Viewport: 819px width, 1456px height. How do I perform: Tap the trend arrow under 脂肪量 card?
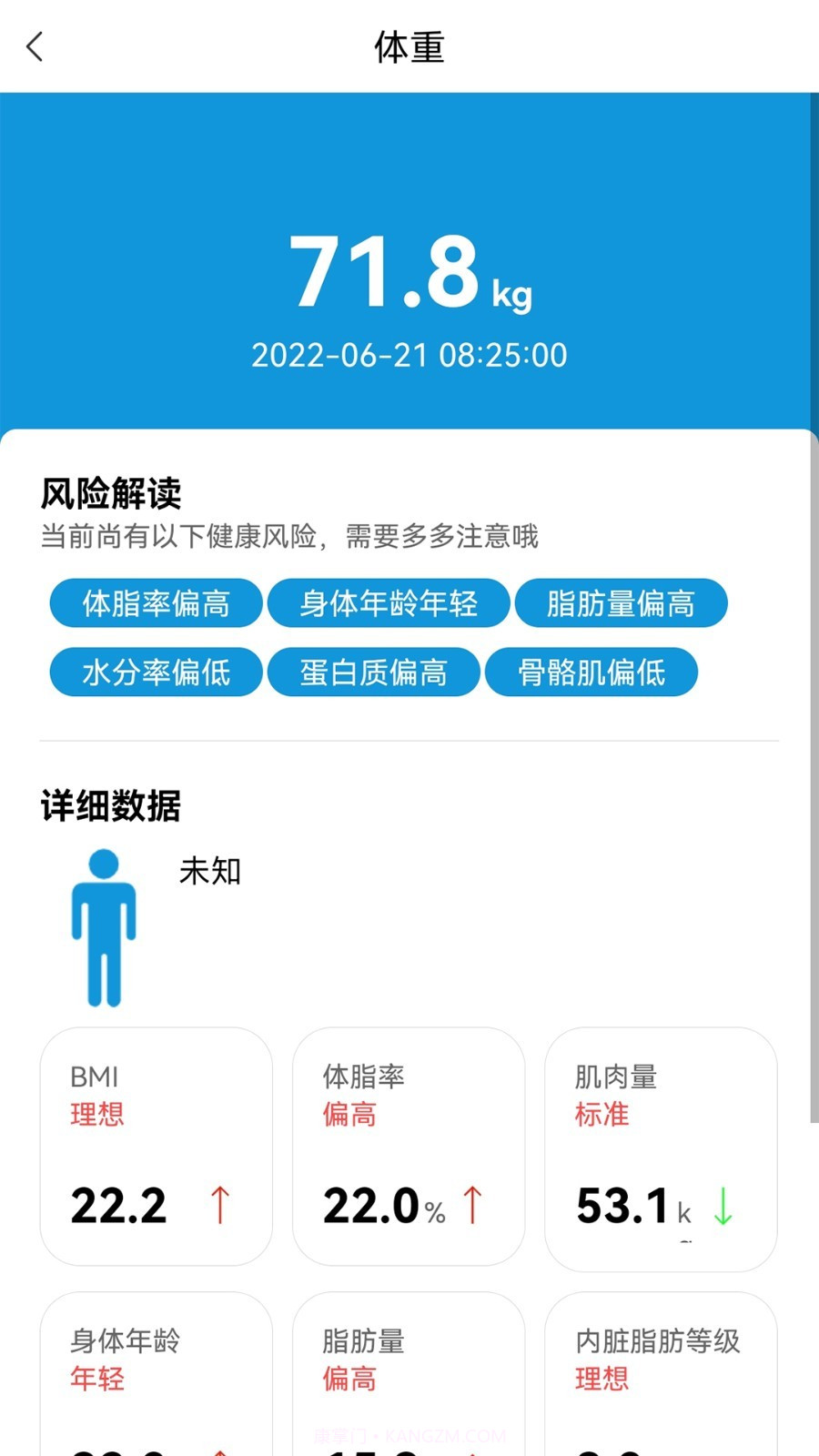click(x=472, y=1451)
